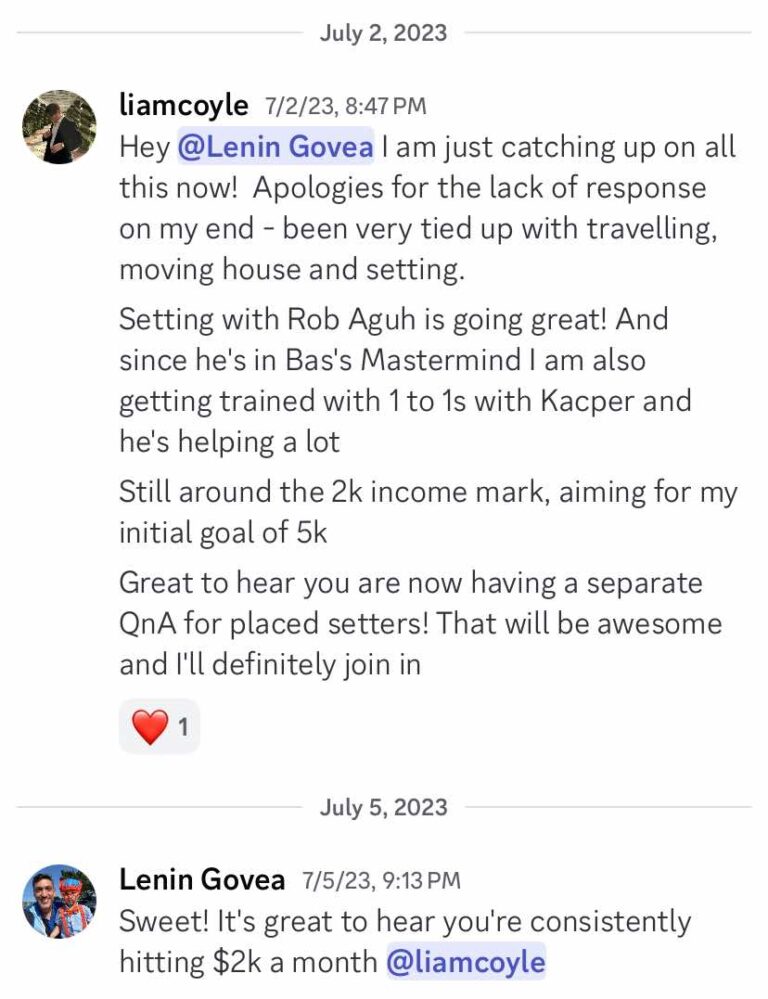This screenshot has width=768, height=999.
Task: Tap the Lenin Govea username header
Action: pyautogui.click(x=202, y=879)
